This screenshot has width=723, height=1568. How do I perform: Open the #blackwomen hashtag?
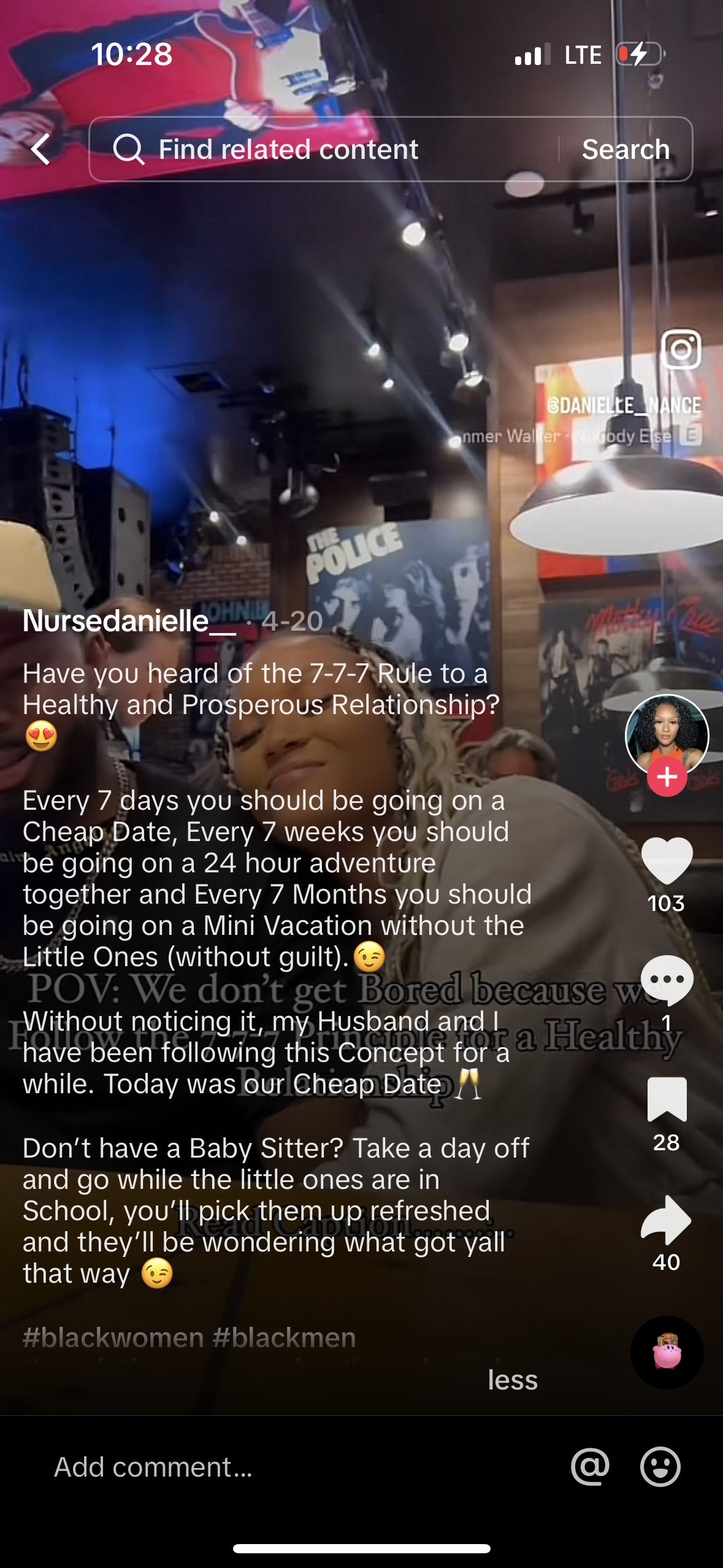click(x=113, y=1338)
